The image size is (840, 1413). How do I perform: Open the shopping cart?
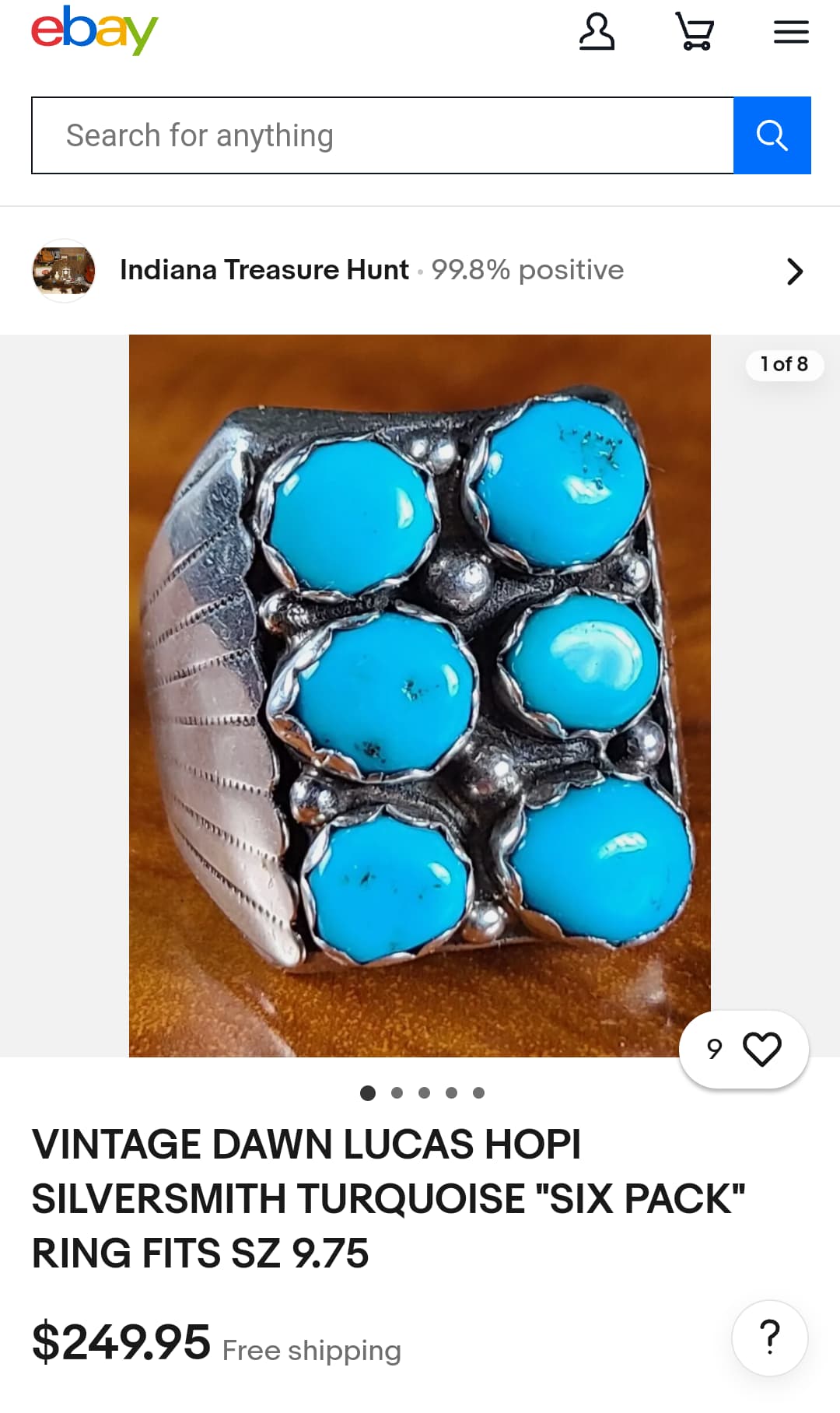[x=695, y=32]
